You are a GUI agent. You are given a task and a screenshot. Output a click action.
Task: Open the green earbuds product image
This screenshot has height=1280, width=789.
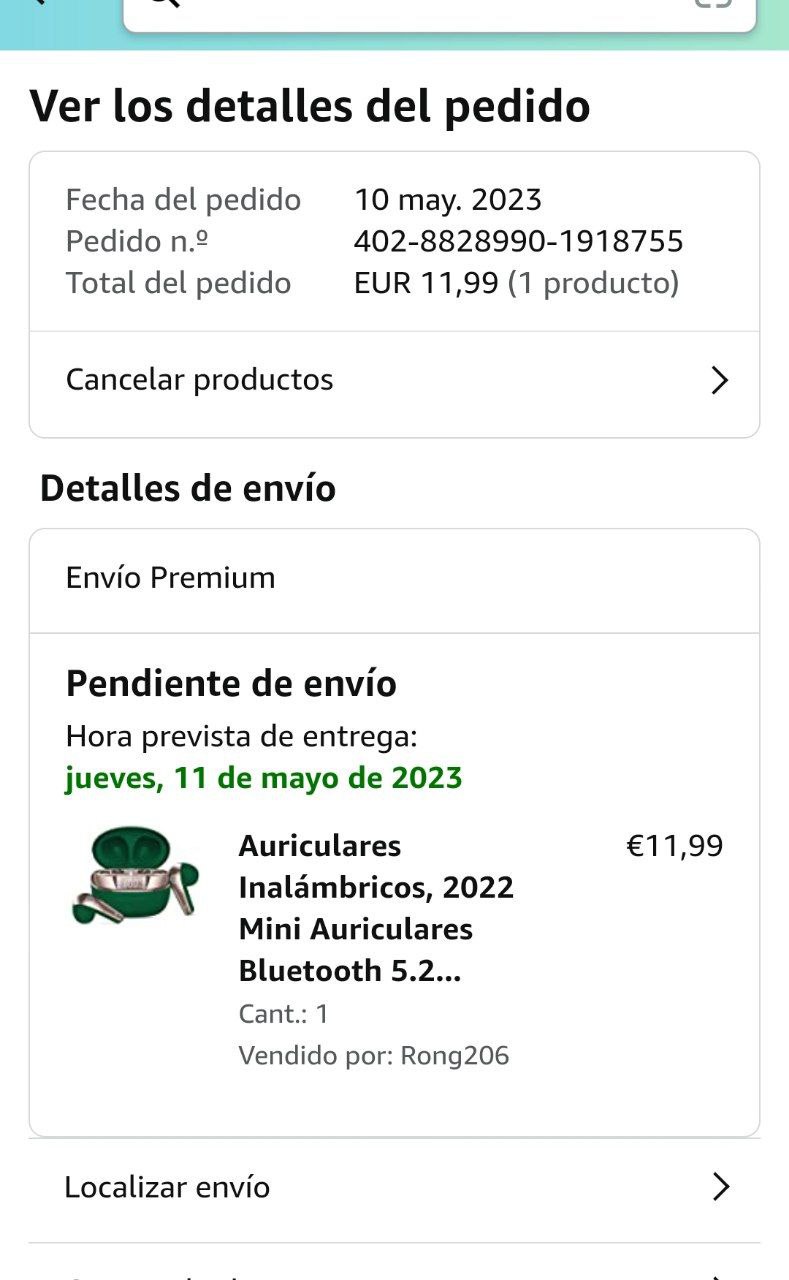coord(135,877)
